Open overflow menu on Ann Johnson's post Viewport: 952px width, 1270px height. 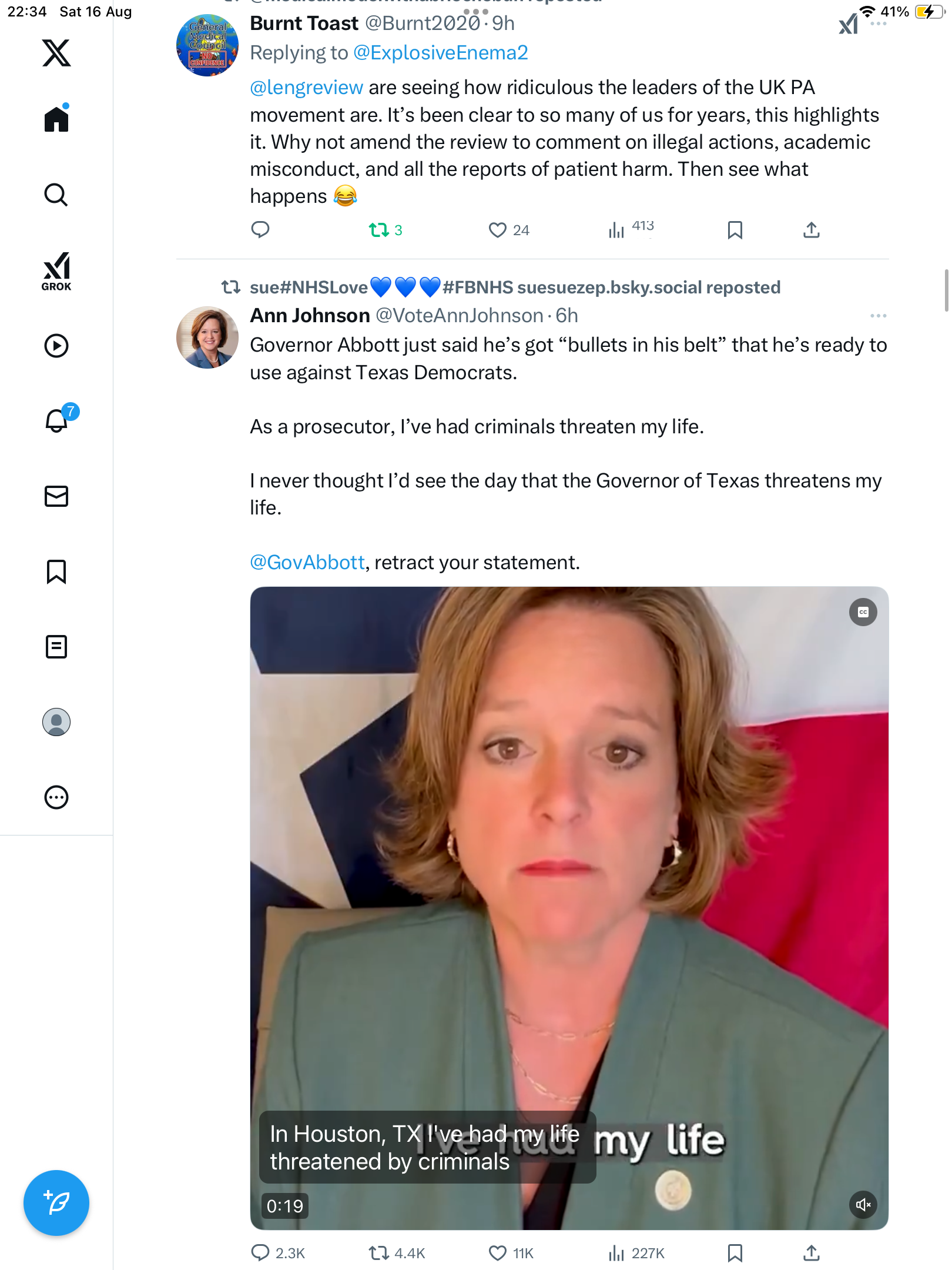[x=878, y=316]
